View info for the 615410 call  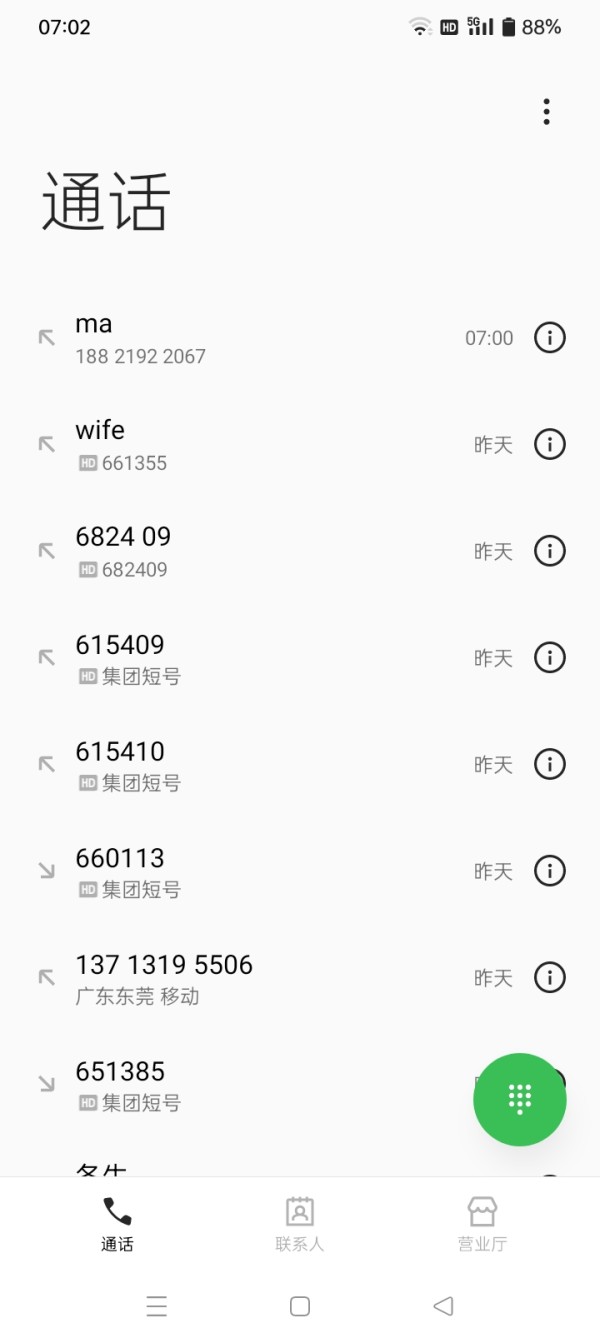pyautogui.click(x=549, y=764)
